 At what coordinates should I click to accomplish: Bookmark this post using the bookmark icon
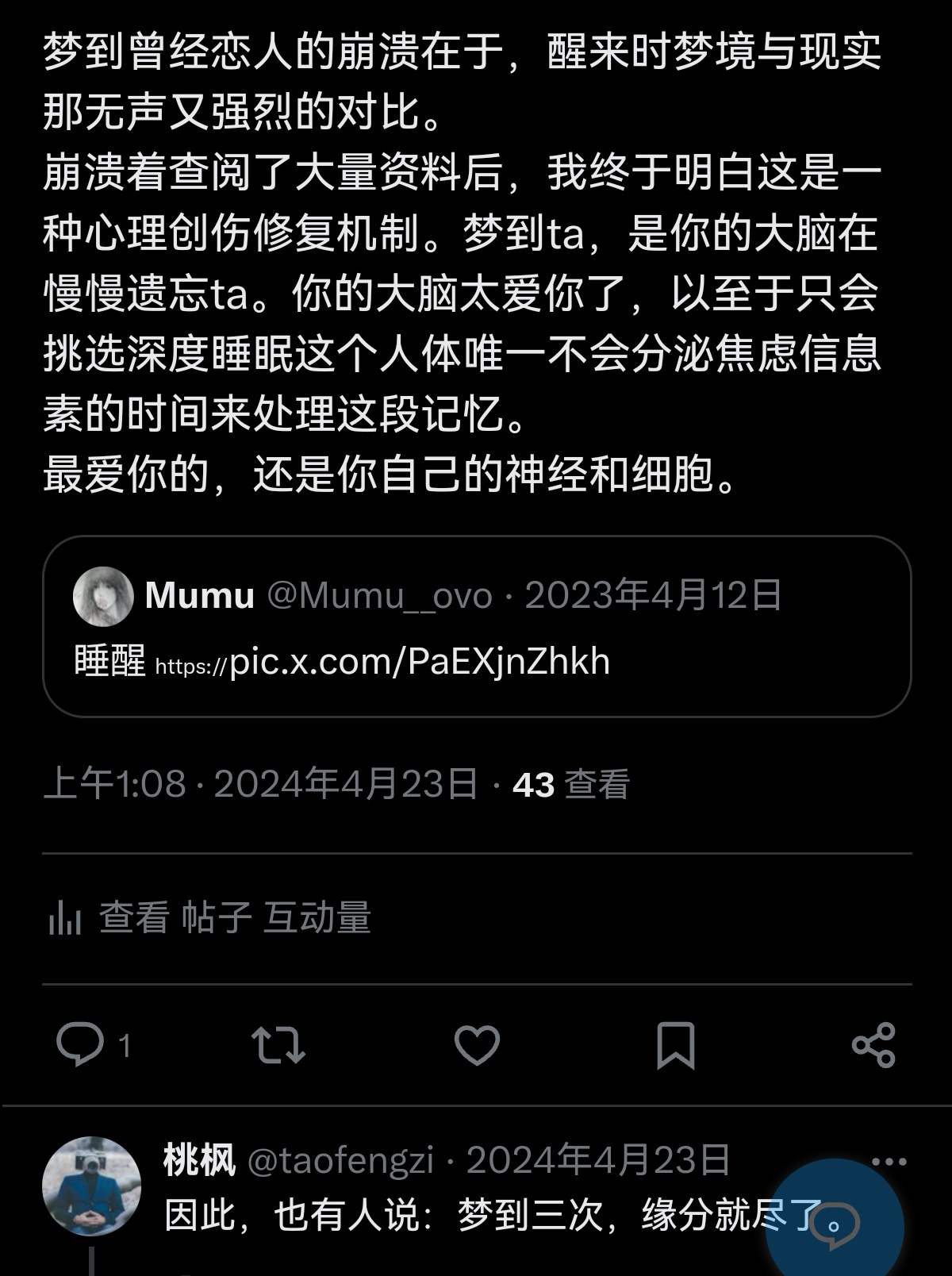[x=677, y=1047]
